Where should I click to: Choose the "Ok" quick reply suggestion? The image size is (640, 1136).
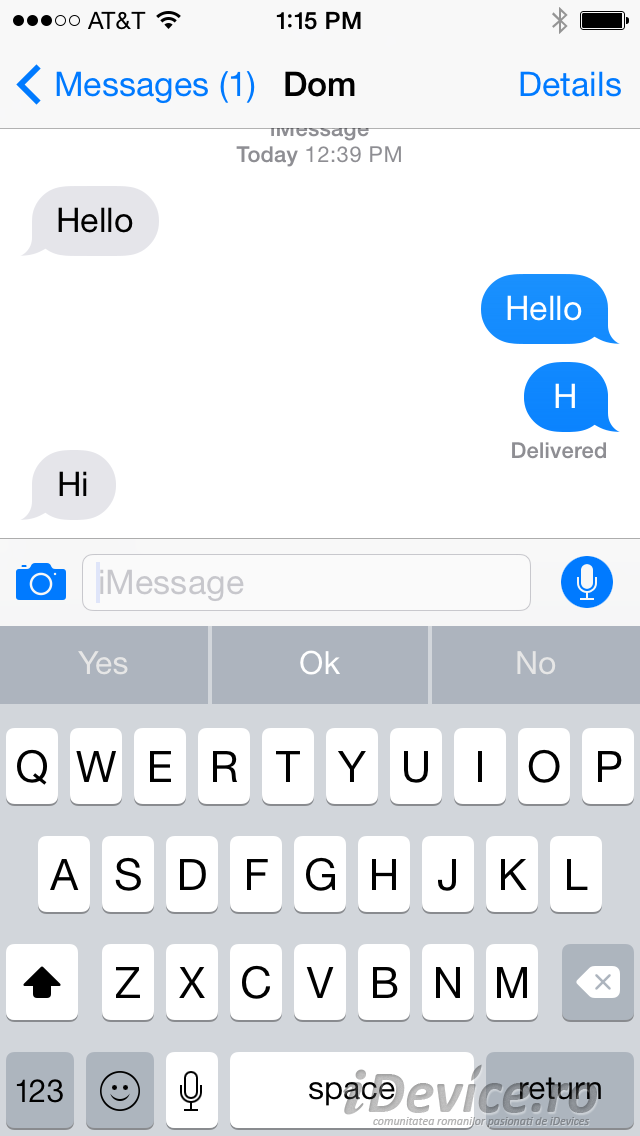(x=320, y=664)
